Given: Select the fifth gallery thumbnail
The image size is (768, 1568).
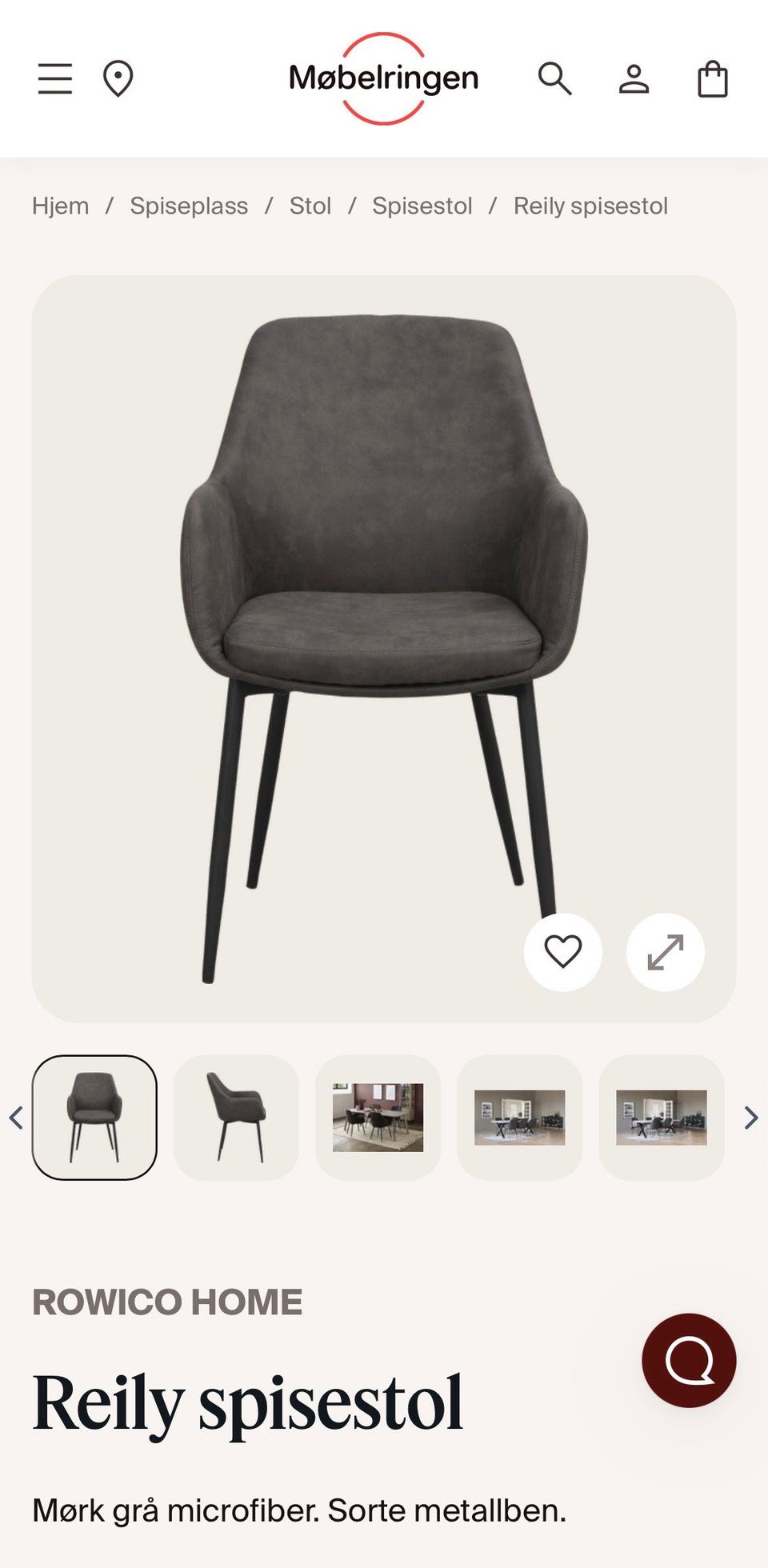Looking at the screenshot, I should tap(662, 1117).
